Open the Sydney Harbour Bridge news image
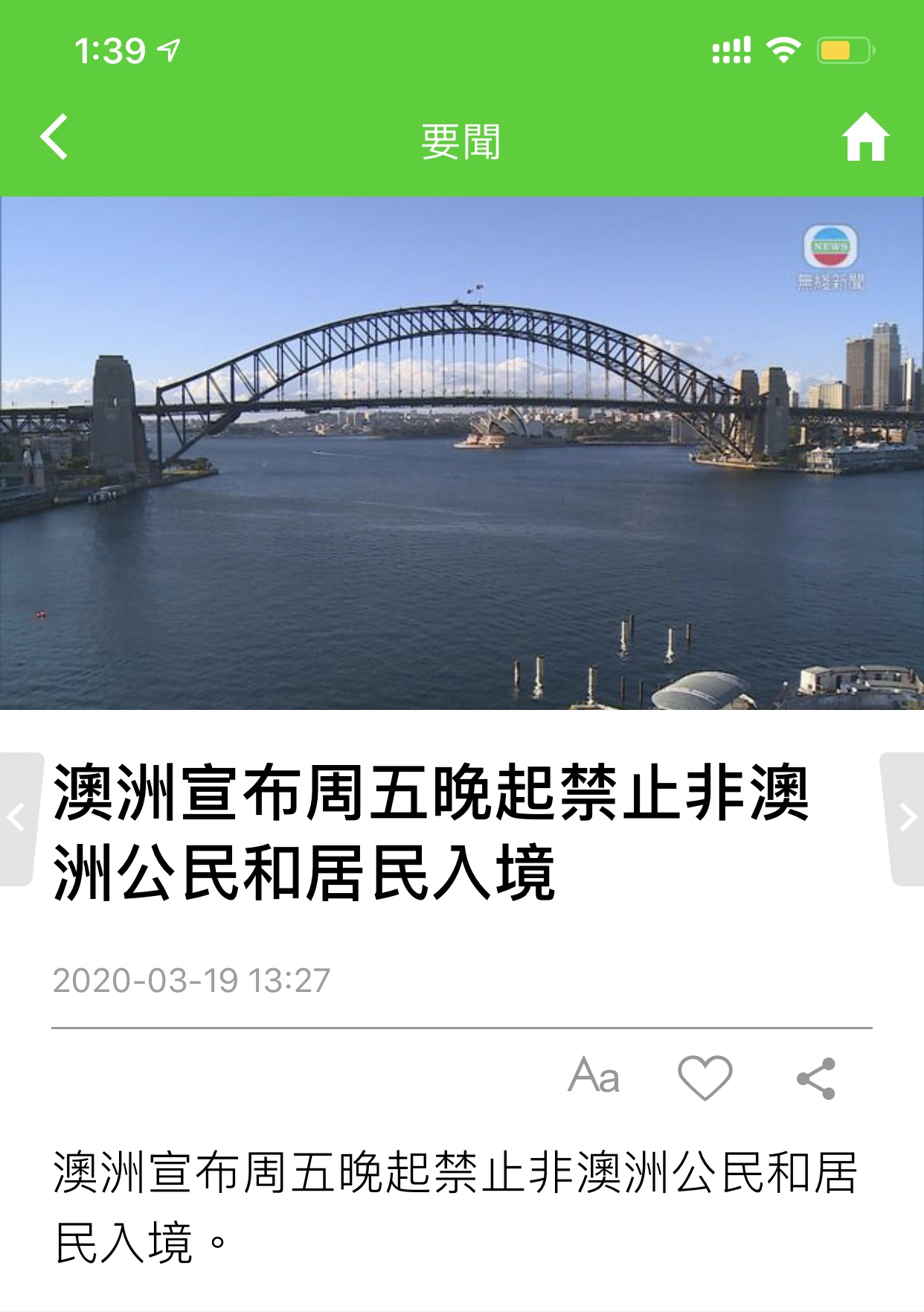The image size is (924, 1312). [x=462, y=452]
